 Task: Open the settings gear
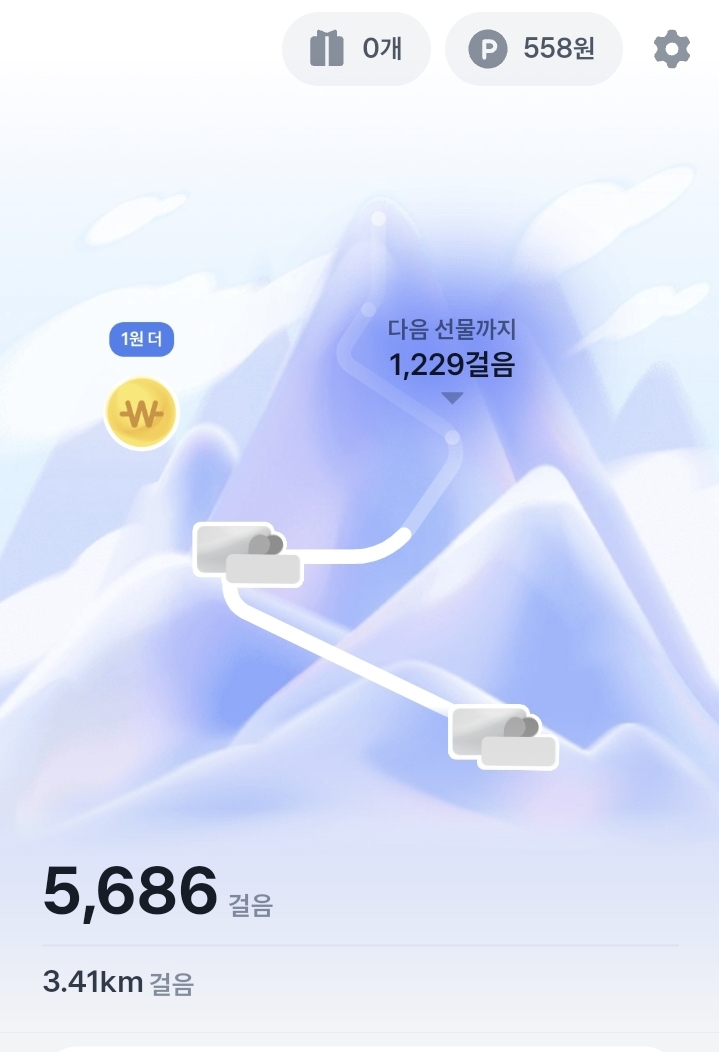(x=671, y=49)
